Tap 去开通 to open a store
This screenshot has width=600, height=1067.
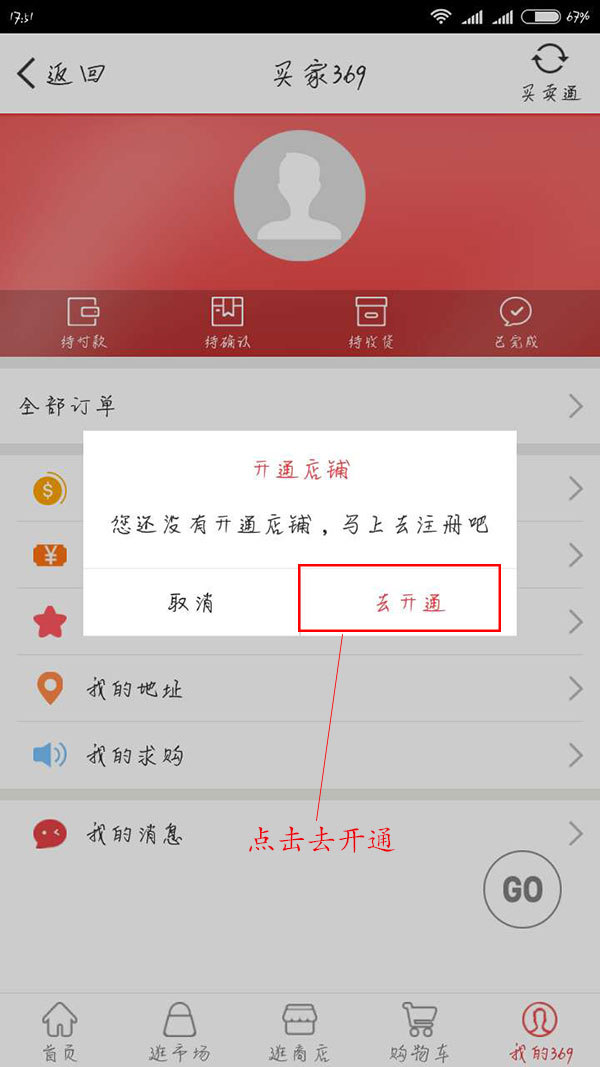(x=399, y=600)
